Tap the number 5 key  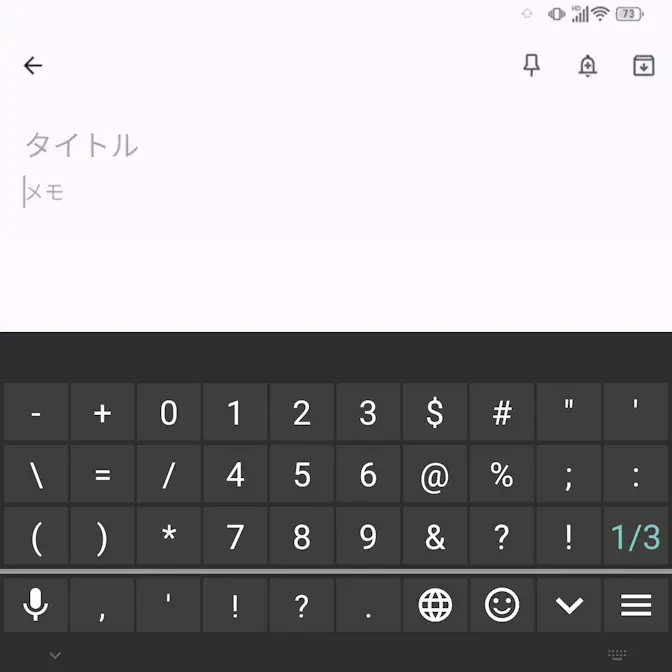302,475
